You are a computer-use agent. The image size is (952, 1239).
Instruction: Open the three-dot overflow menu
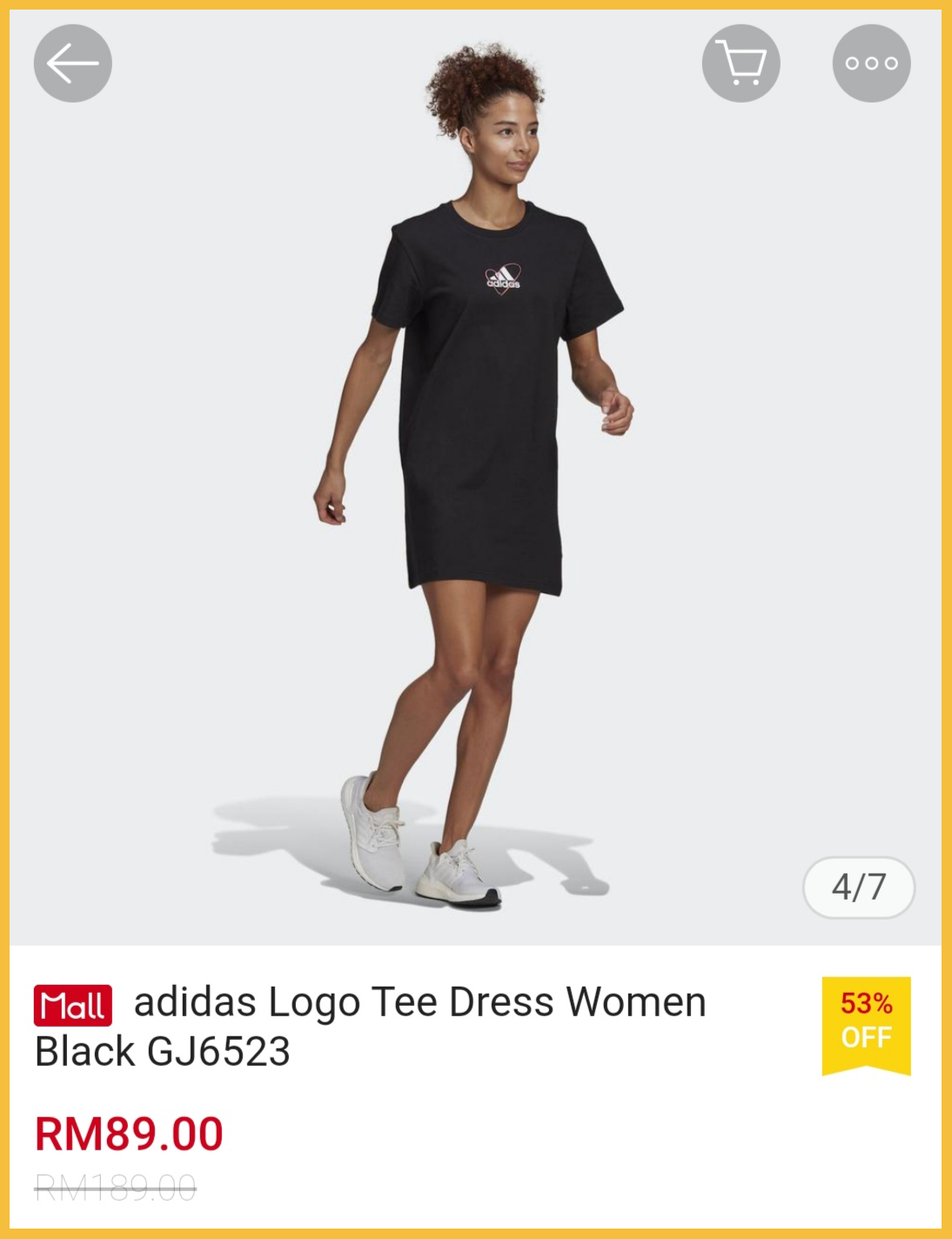tap(871, 64)
